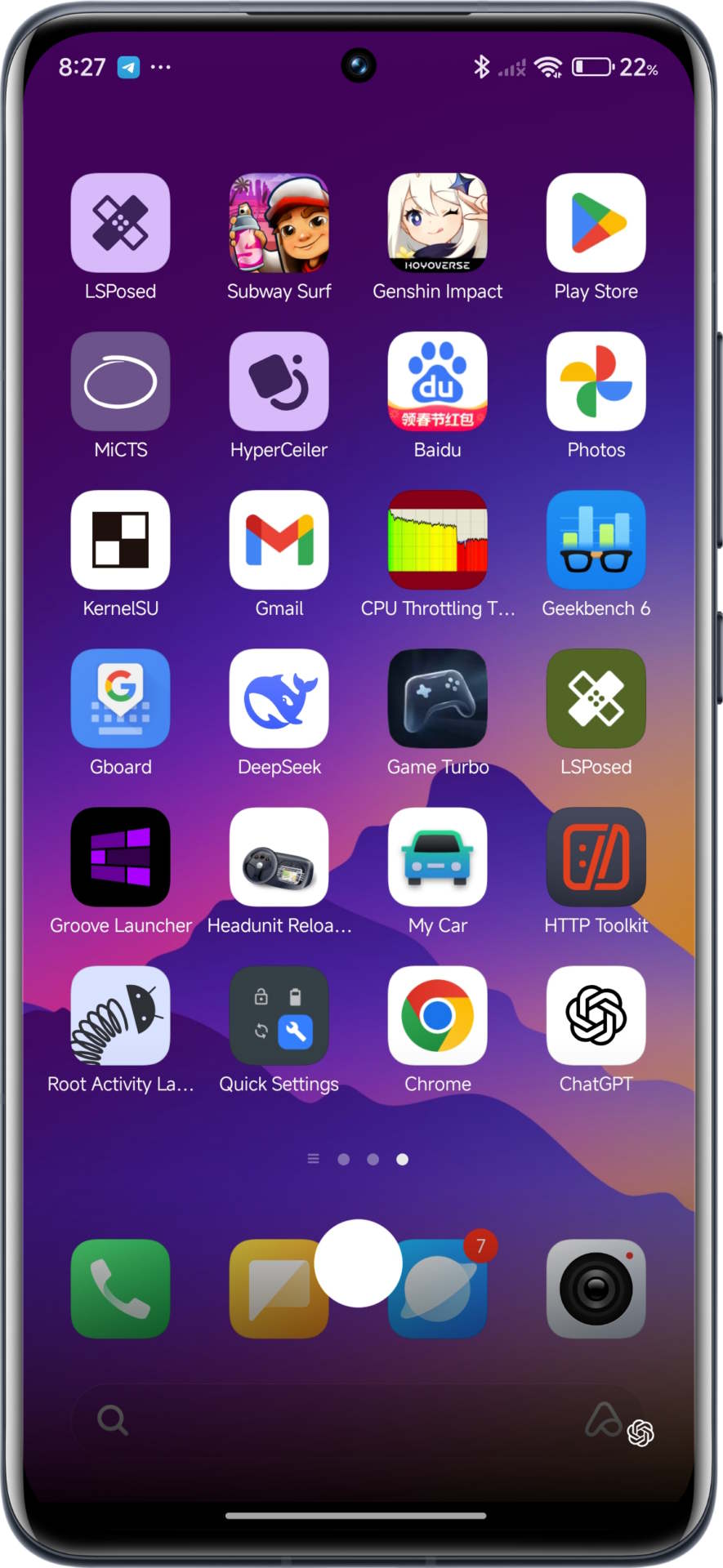Launch KernelSU
This screenshot has width=723, height=1568.
tap(120, 540)
